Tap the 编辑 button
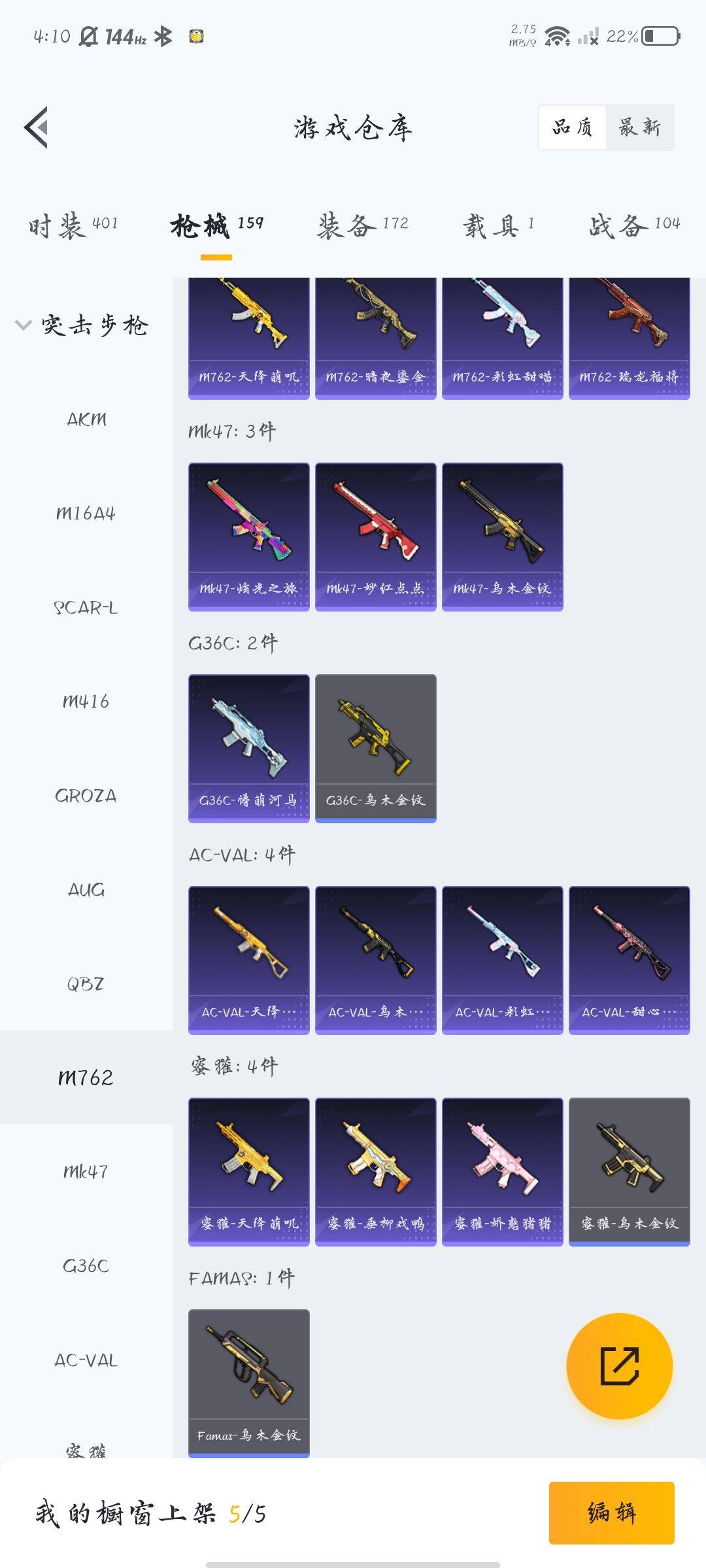 coord(611,1512)
